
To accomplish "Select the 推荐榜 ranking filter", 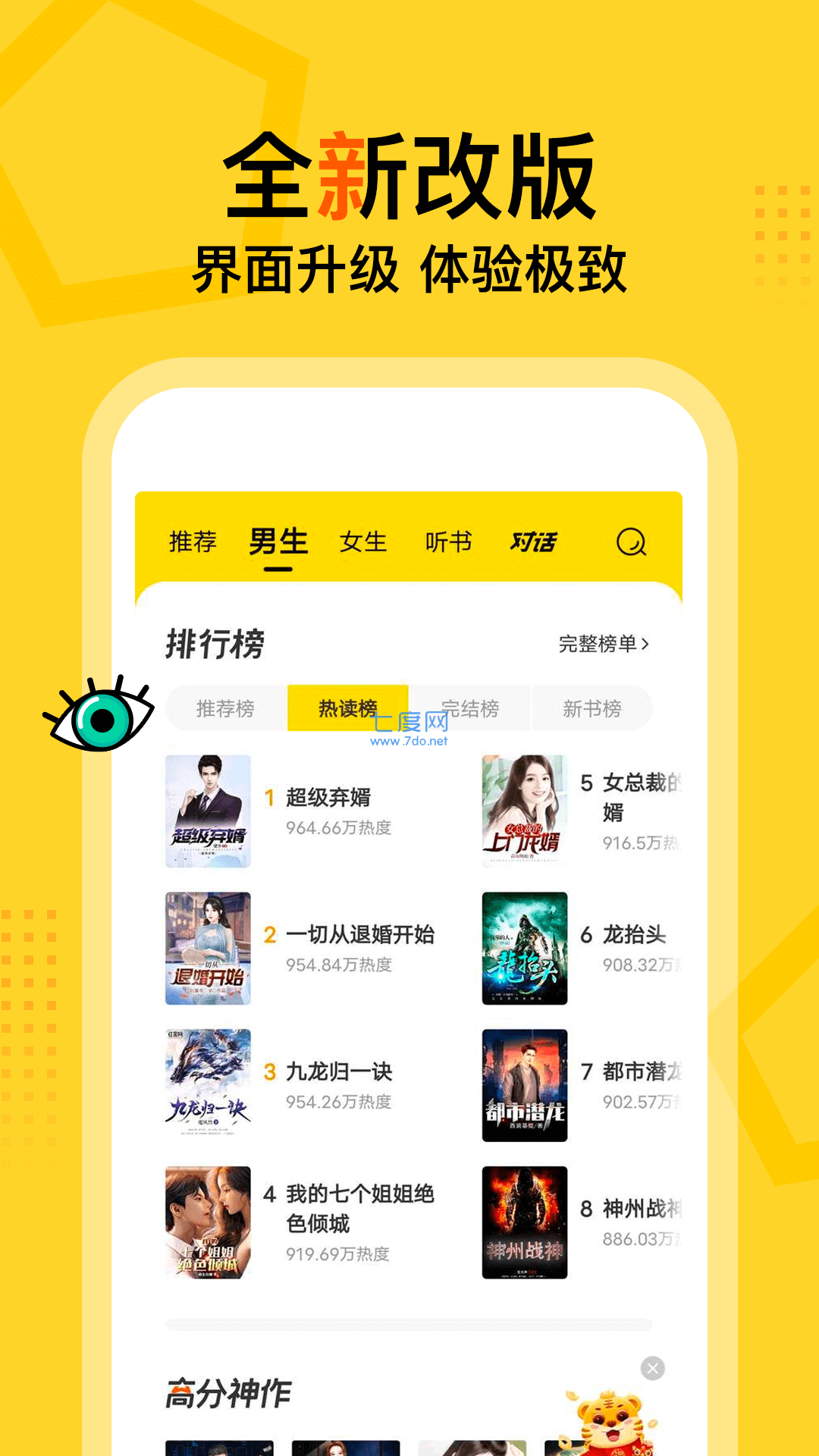I will point(229,708).
